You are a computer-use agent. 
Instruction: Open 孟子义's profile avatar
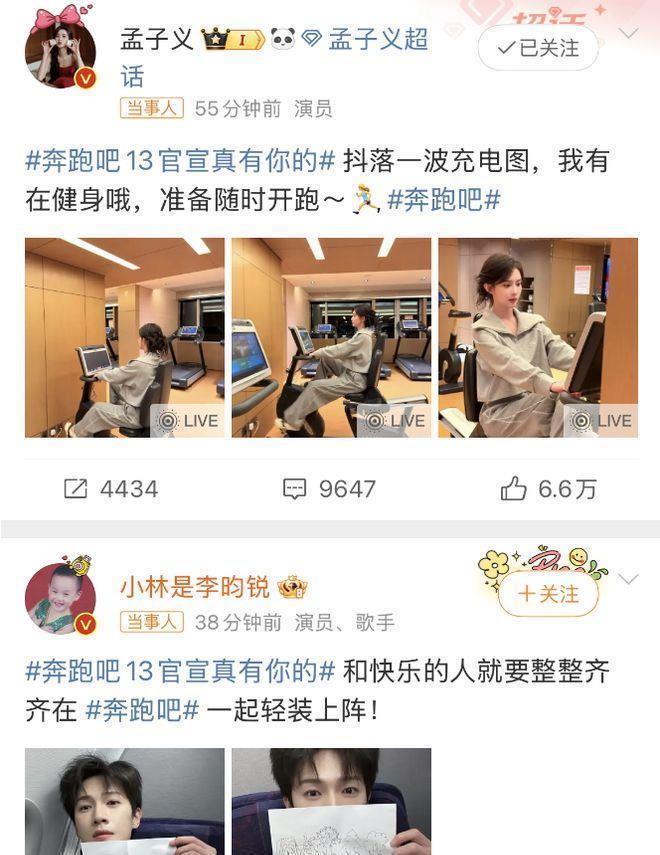(x=60, y=53)
